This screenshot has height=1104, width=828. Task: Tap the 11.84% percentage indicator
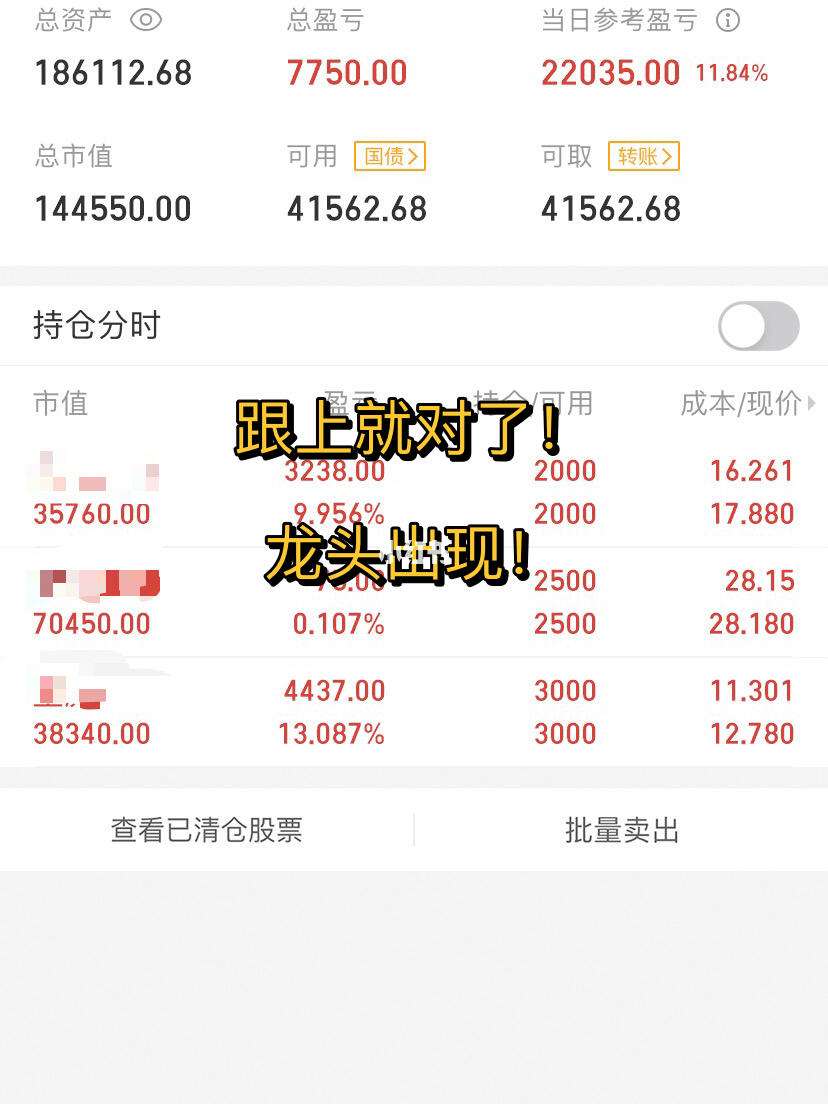click(731, 73)
